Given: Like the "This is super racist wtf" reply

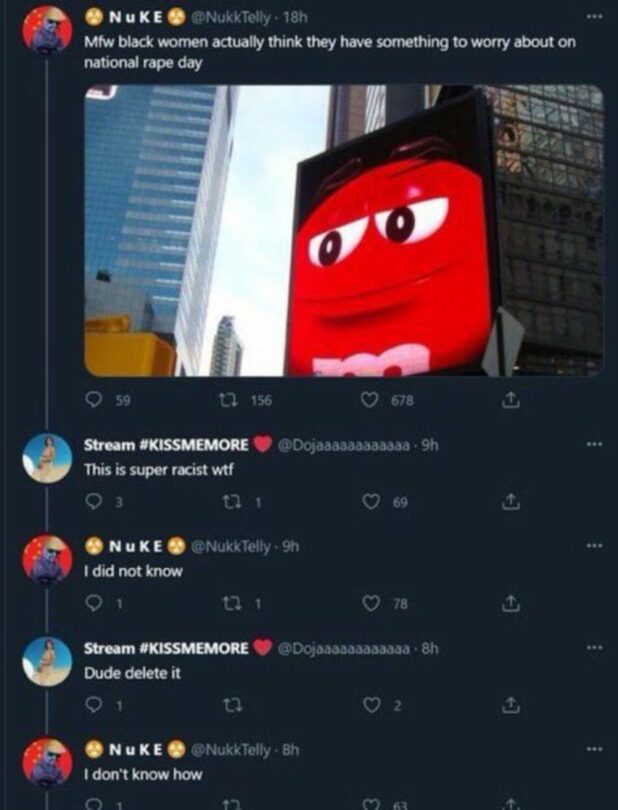Looking at the screenshot, I should point(372,502).
